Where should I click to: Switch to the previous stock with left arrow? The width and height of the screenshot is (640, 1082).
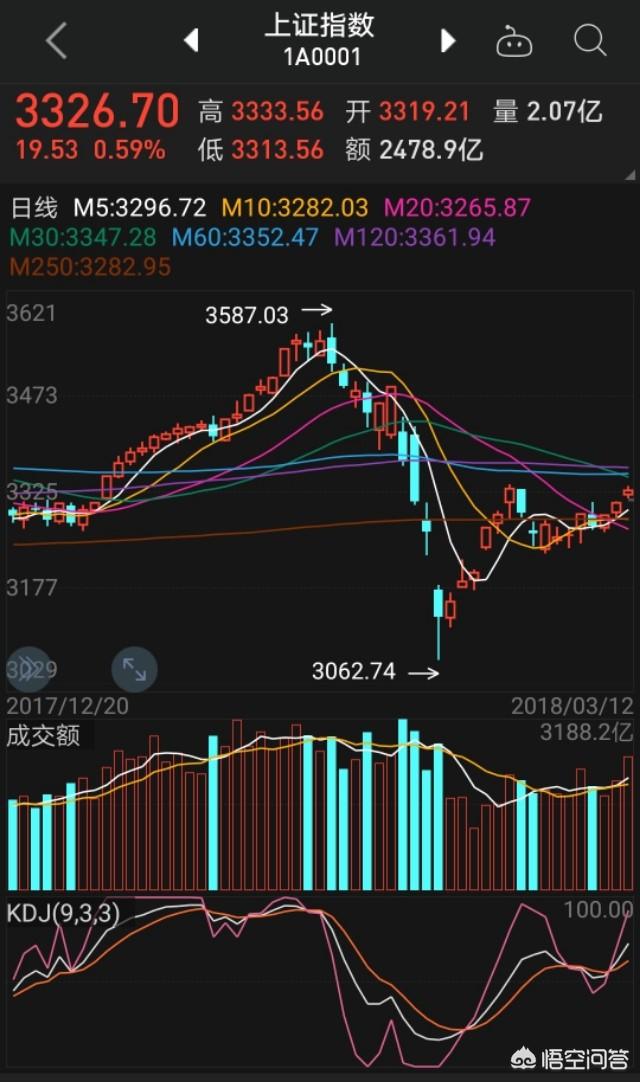pos(191,41)
